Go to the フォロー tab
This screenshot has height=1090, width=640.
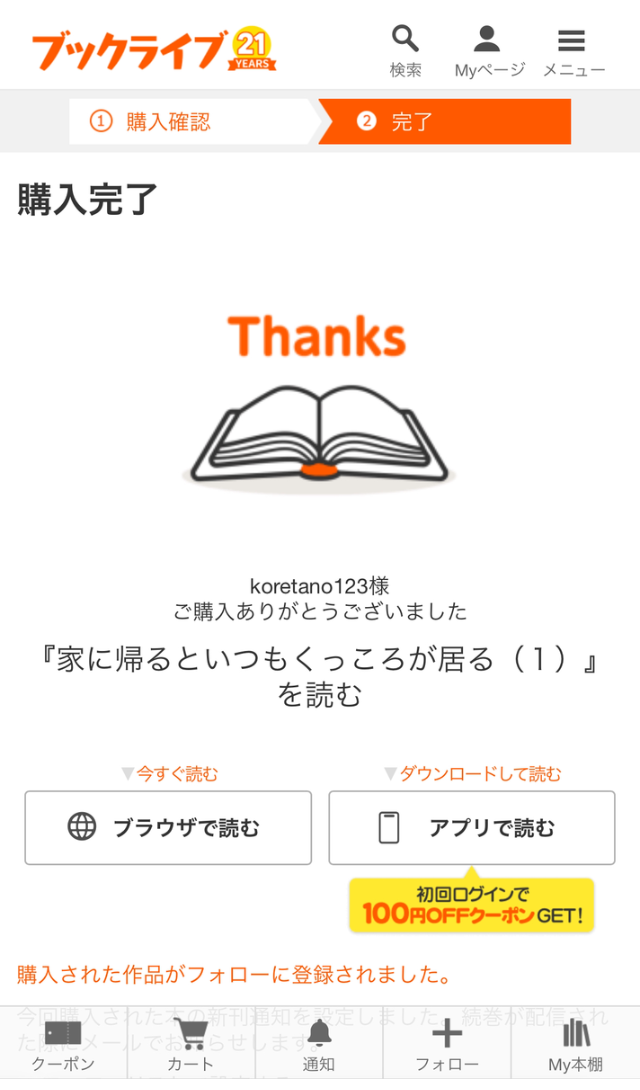[x=447, y=1046]
